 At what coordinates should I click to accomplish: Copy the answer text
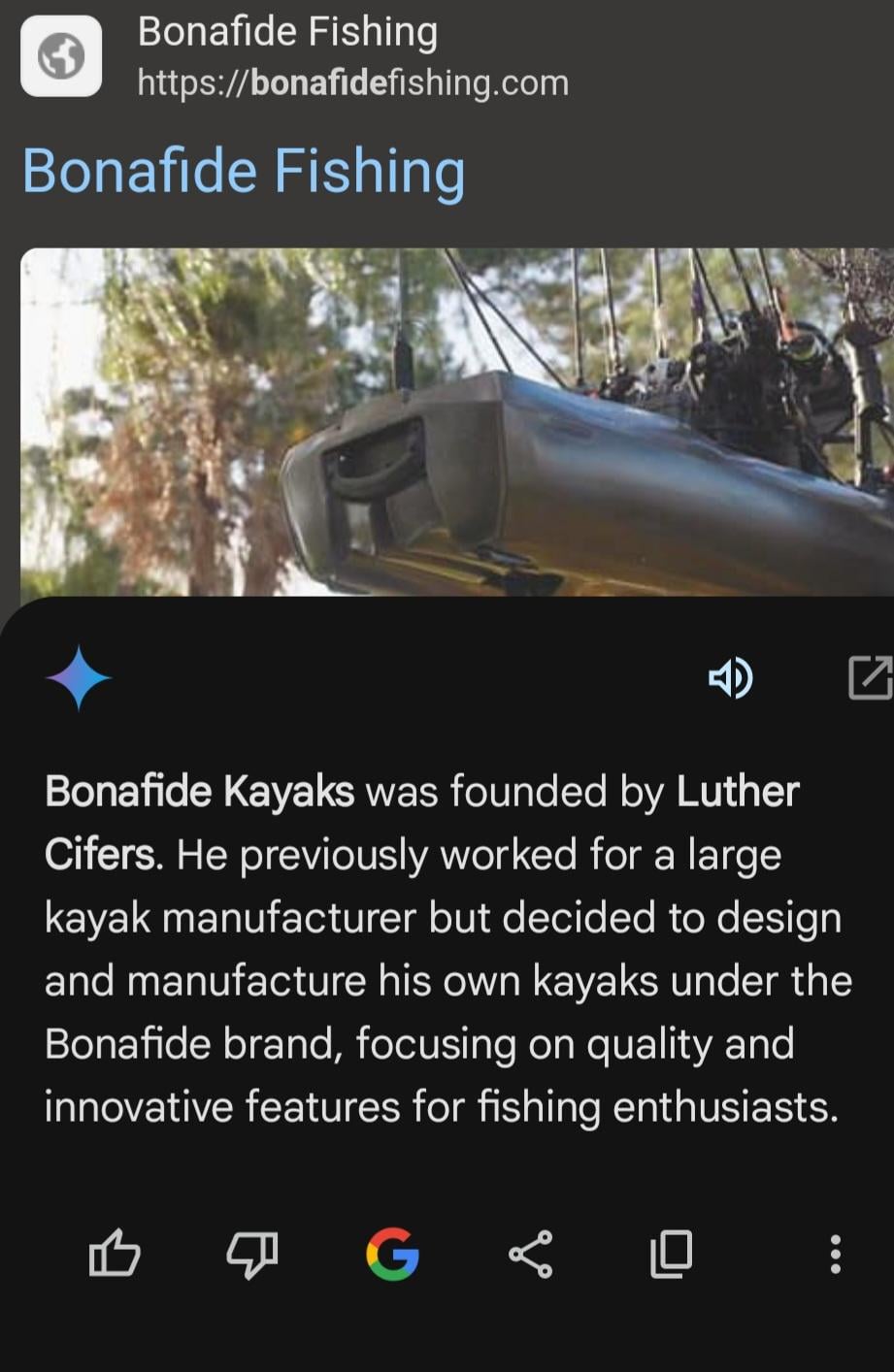[x=671, y=1254]
